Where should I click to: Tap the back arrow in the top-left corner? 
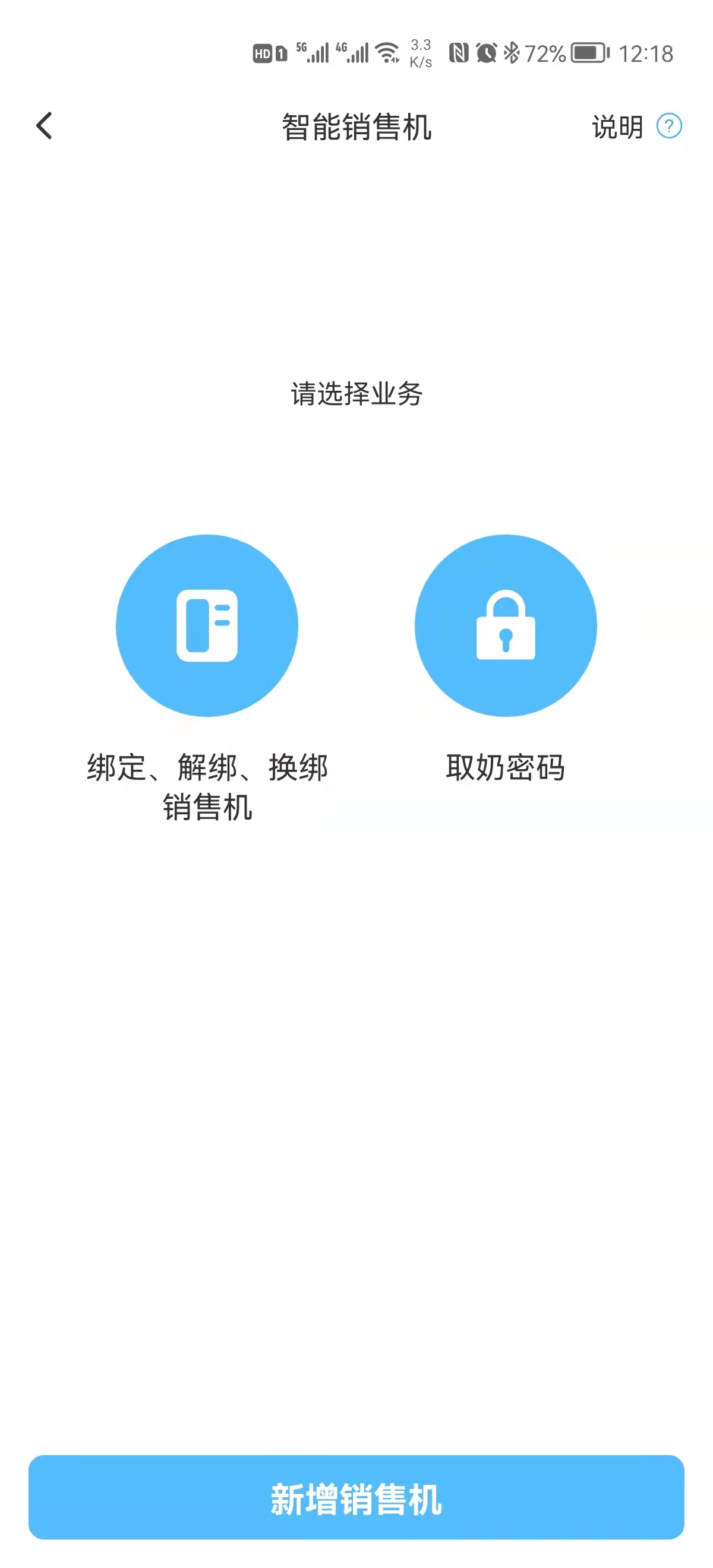click(x=43, y=126)
